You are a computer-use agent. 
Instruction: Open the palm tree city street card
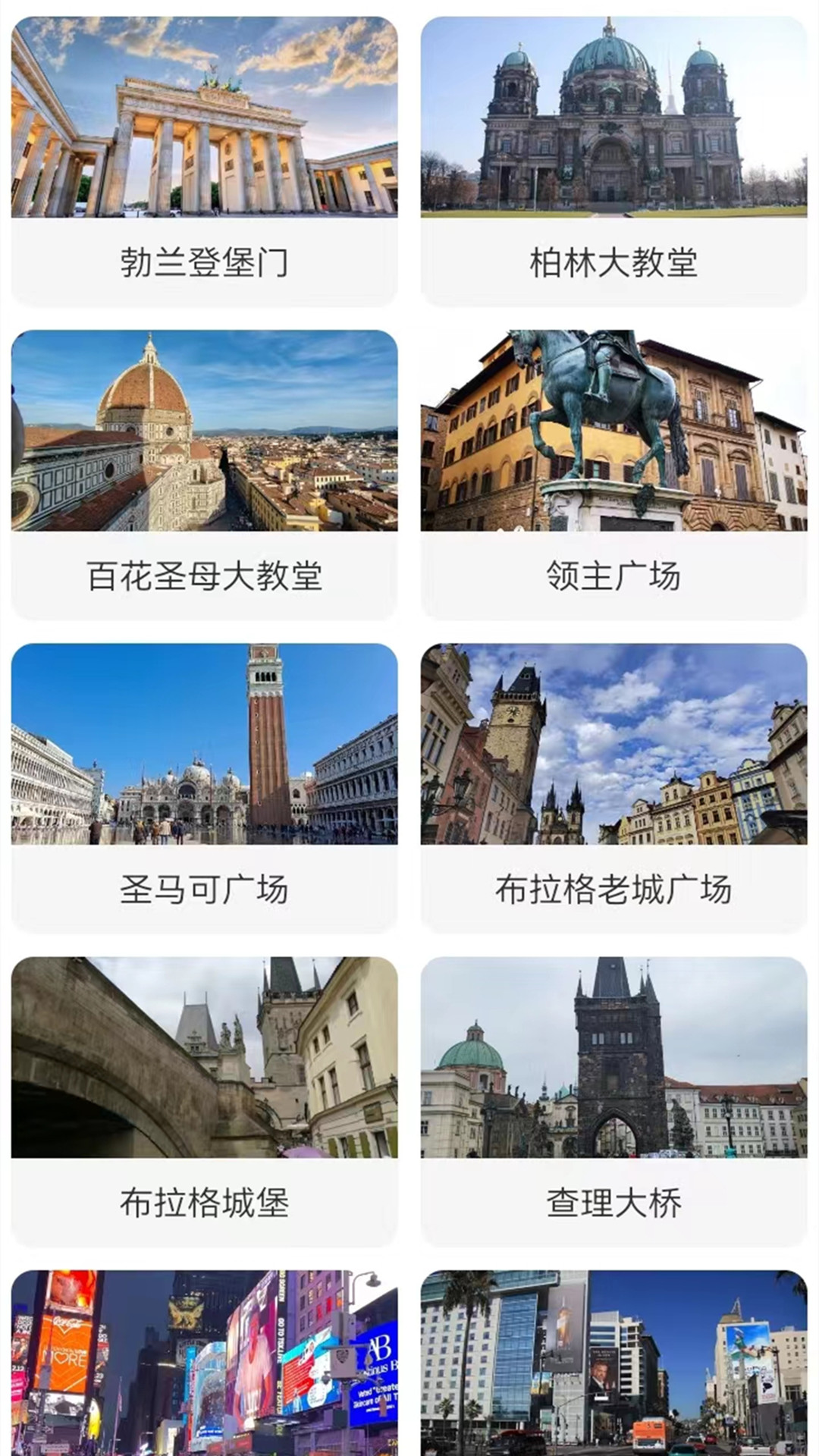click(613, 1363)
